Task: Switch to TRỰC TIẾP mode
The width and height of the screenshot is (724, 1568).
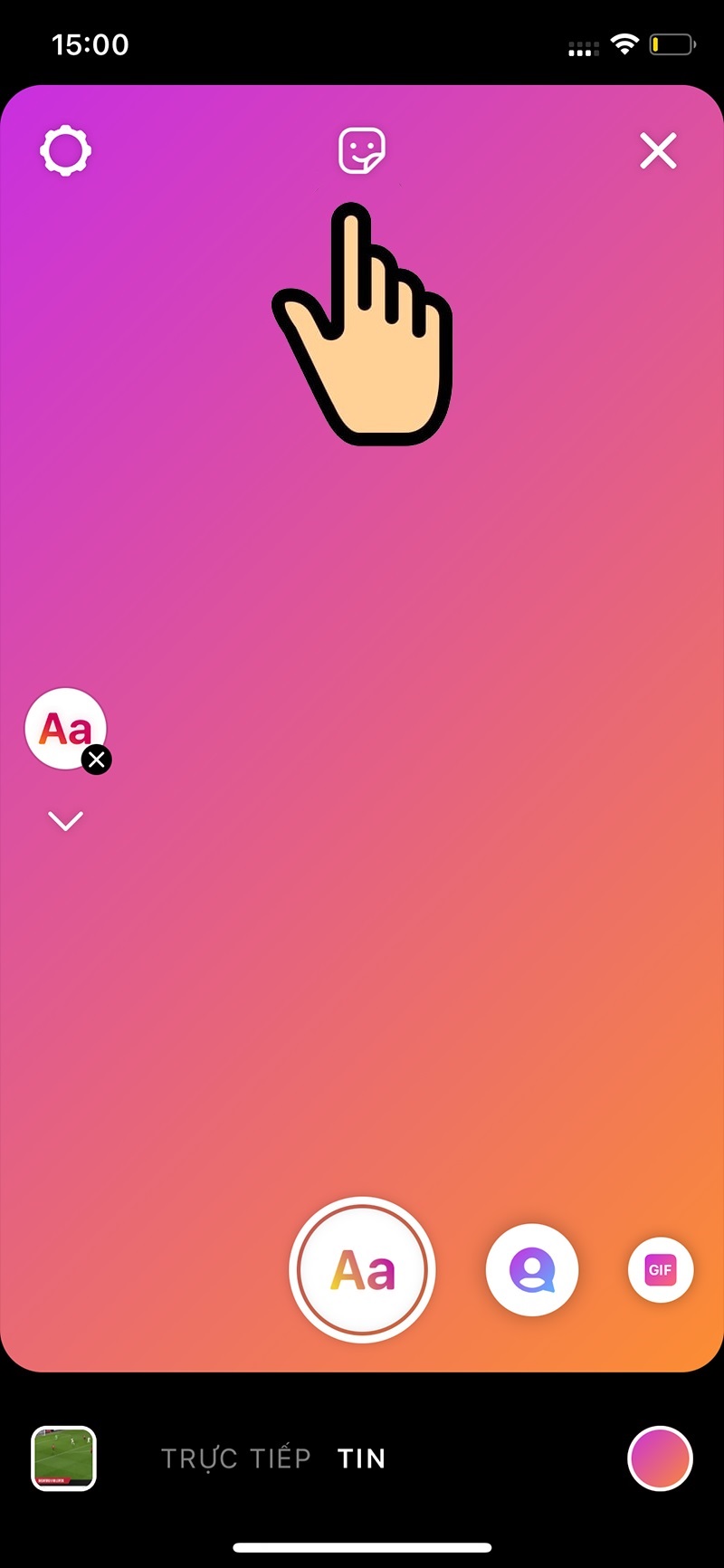Action: coord(235,1458)
